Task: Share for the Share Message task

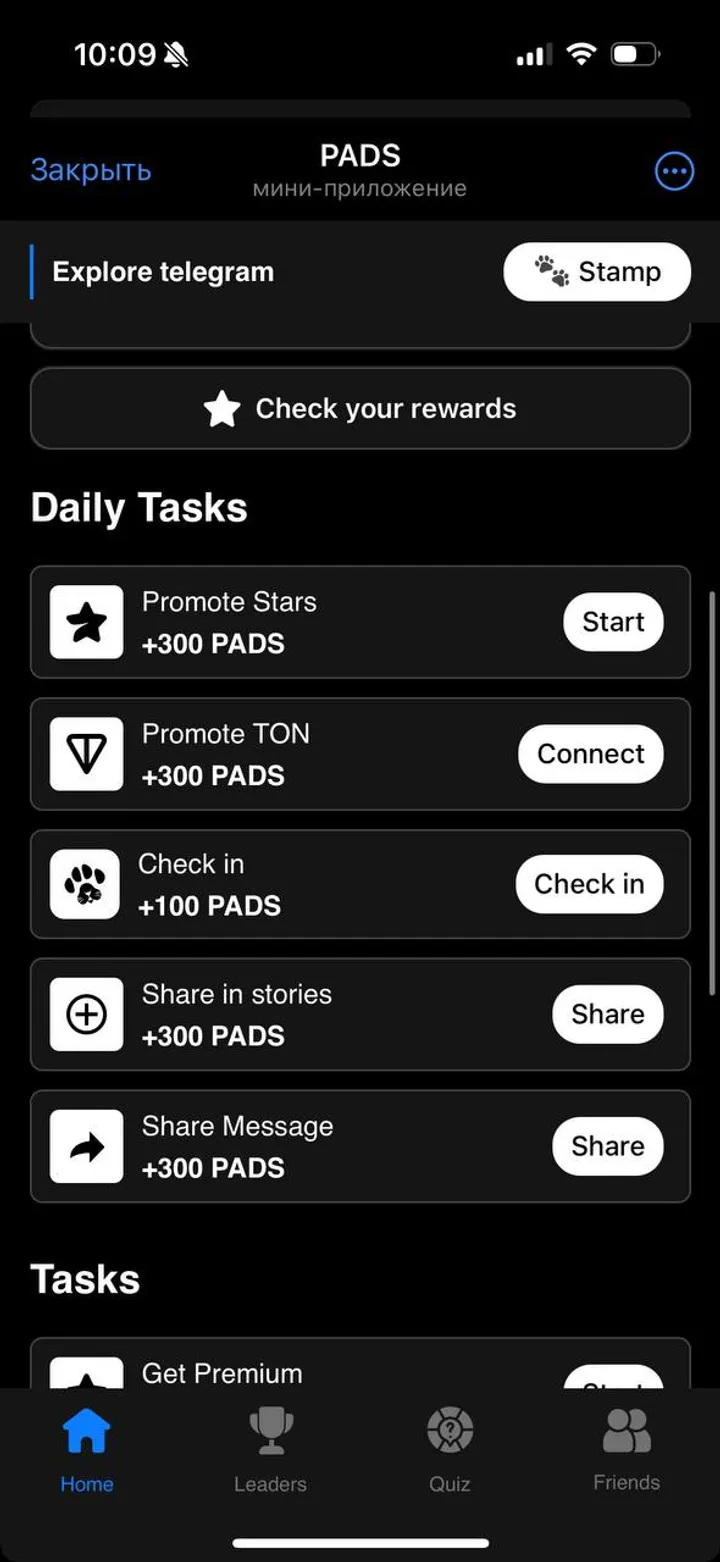Action: tap(607, 1146)
